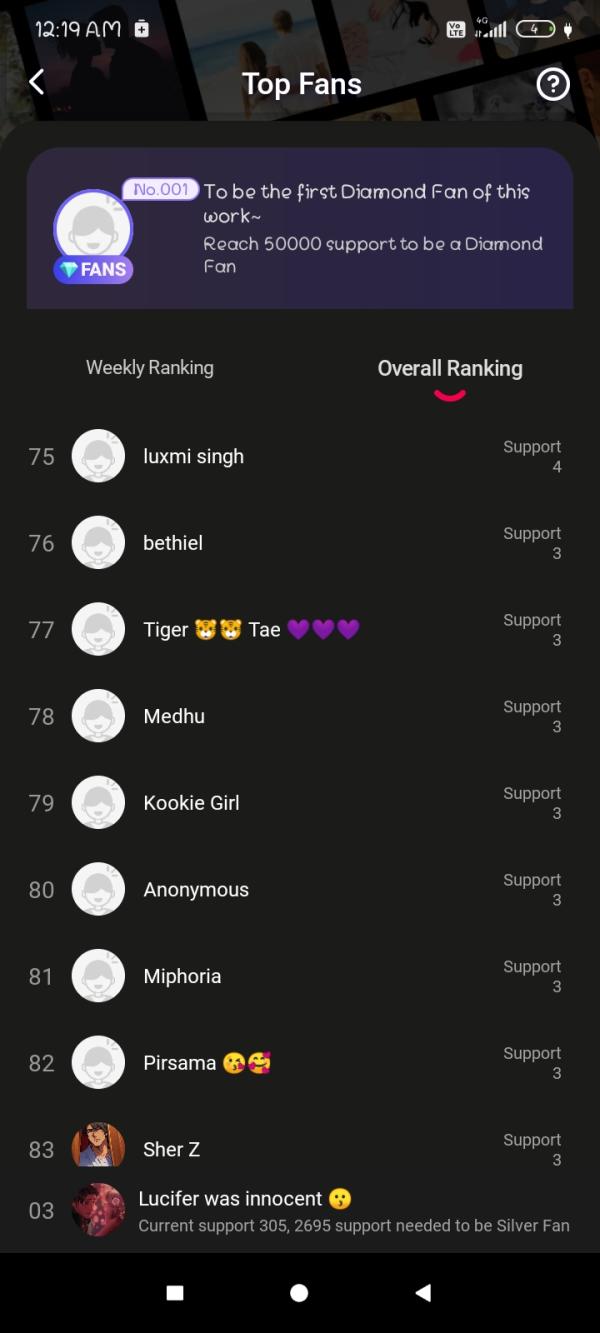
Task: Open recent apps with the square button
Action: tap(175, 1293)
